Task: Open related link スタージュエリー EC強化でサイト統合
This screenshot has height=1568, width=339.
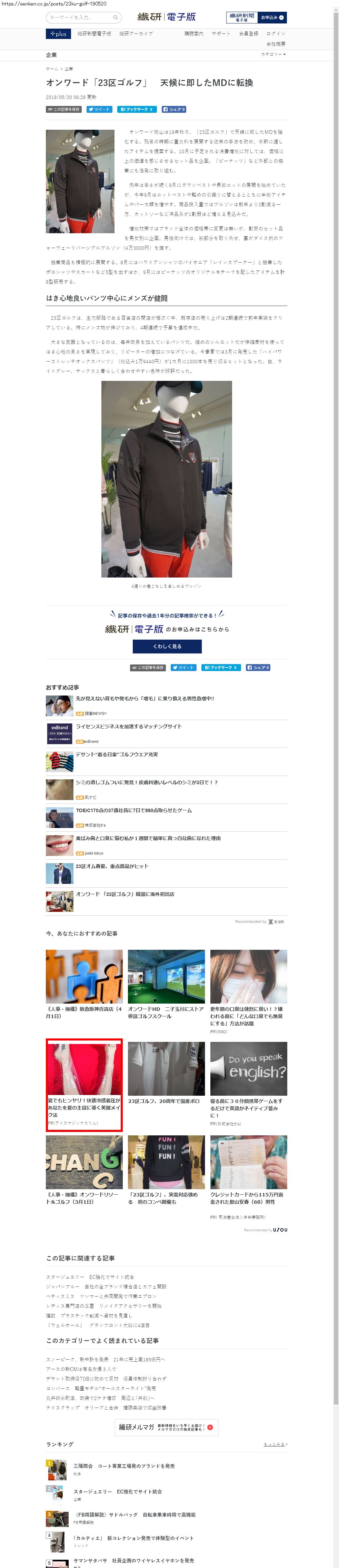Action: pyautogui.click(x=90, y=1277)
